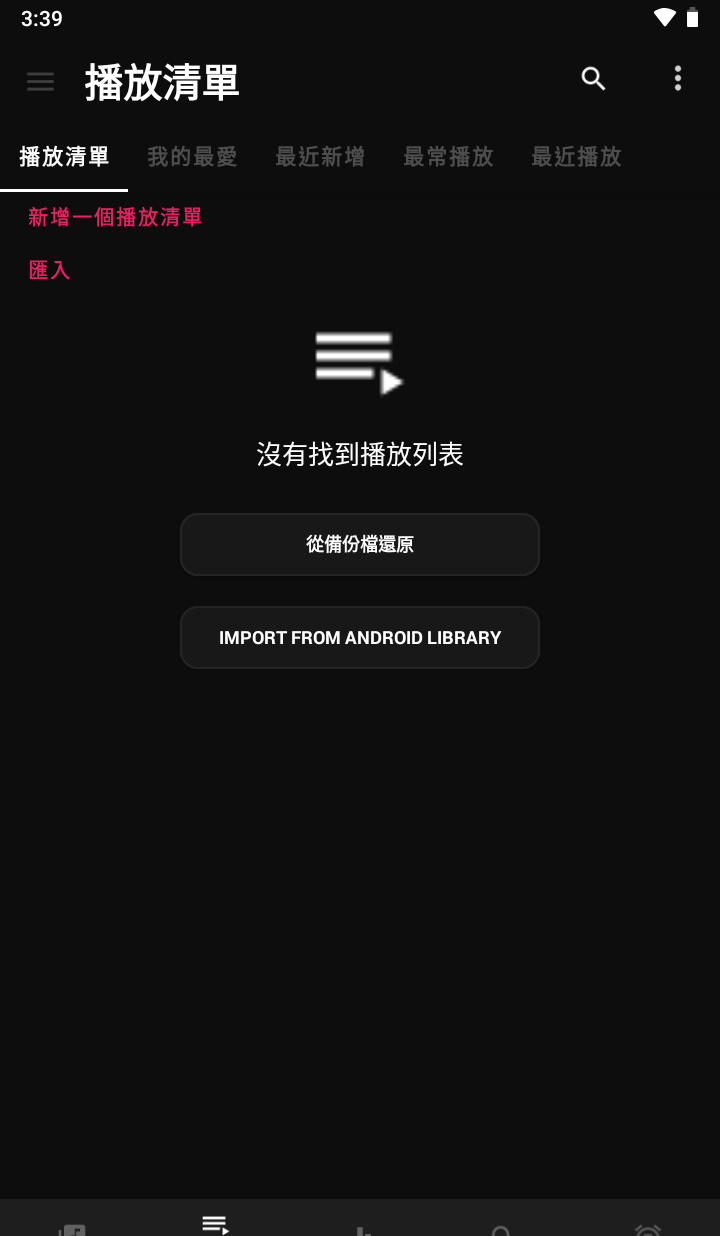The width and height of the screenshot is (720, 1236).
Task: Tap 新增一個播放清單 to create a playlist
Action: 115,217
